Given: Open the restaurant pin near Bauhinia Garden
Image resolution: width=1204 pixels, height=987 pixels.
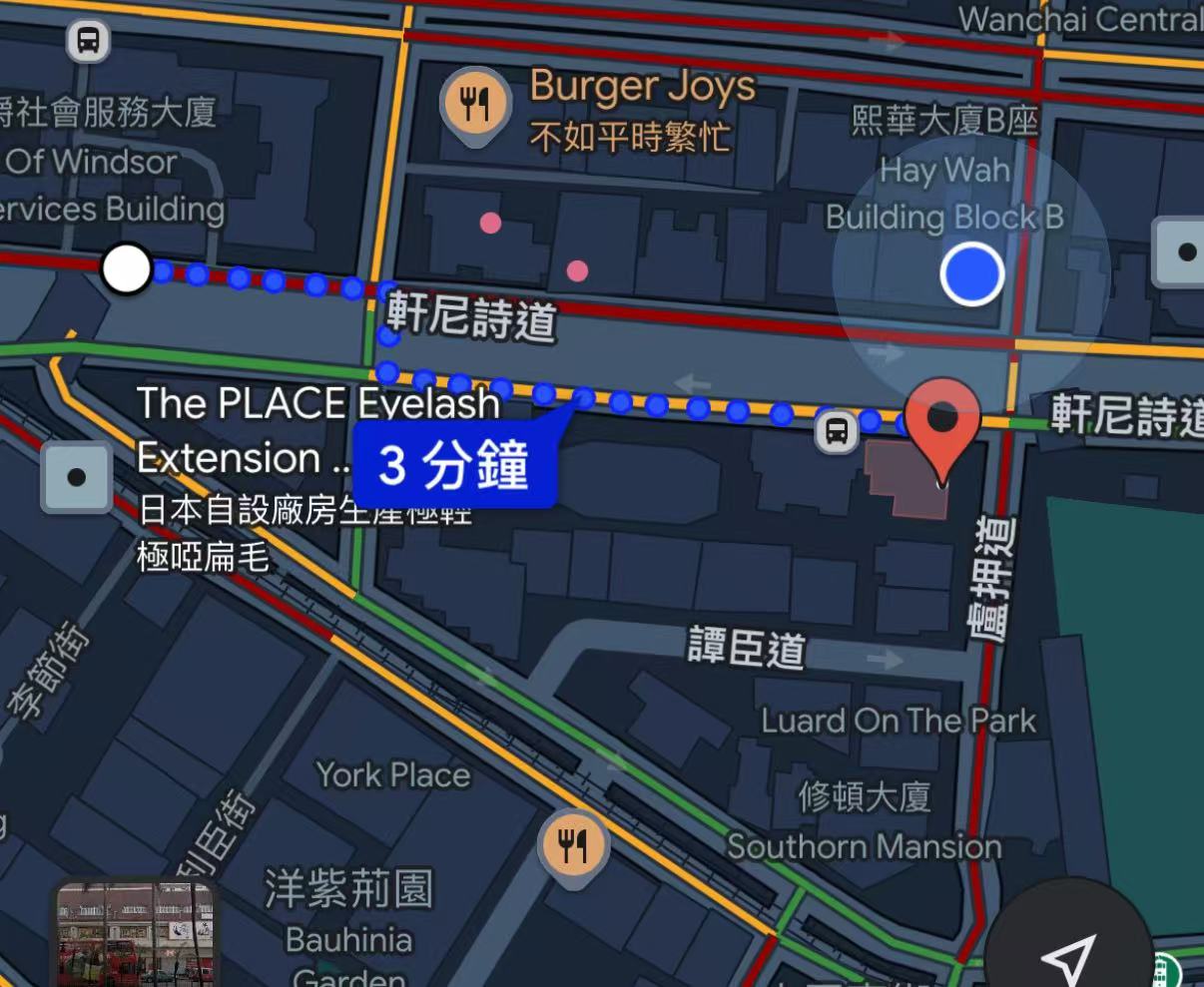Looking at the screenshot, I should pos(573,847).
